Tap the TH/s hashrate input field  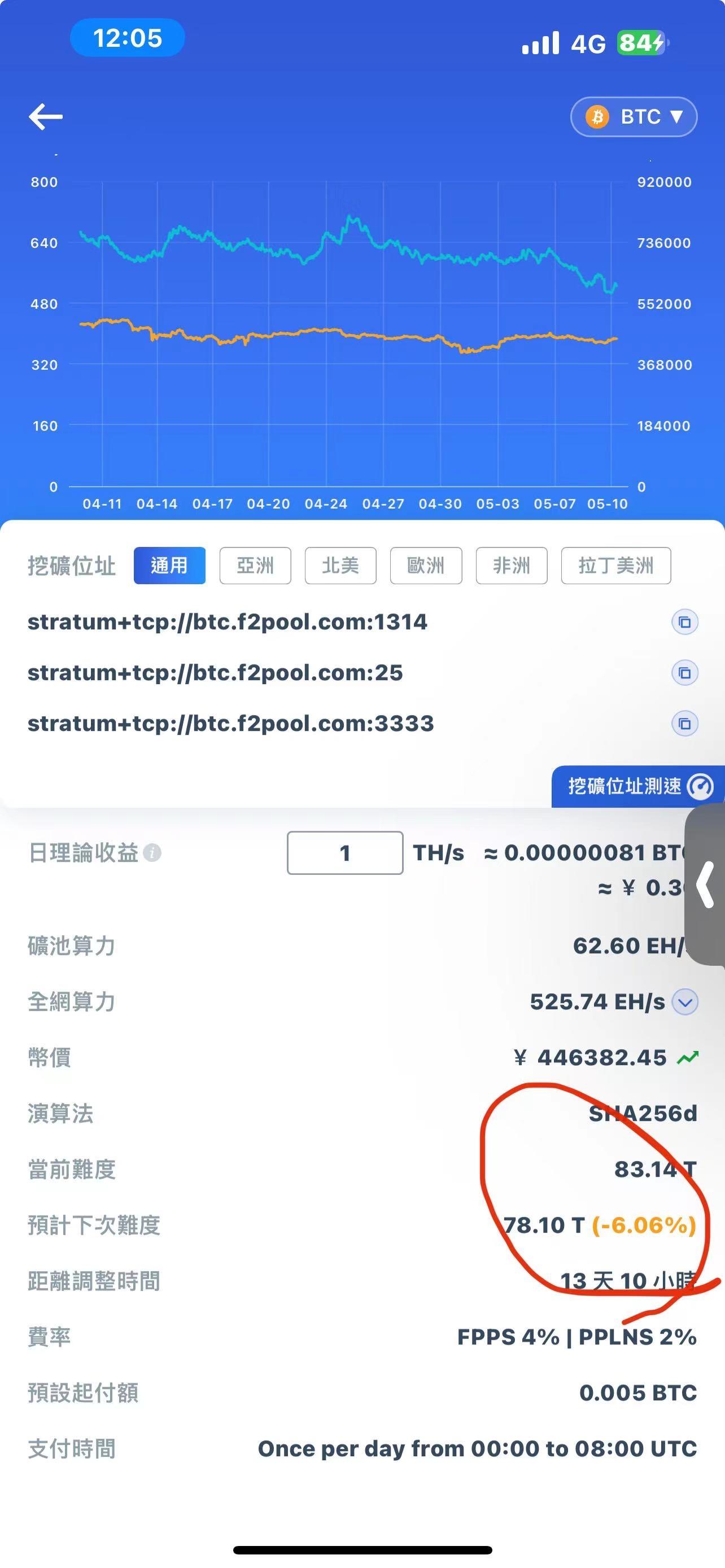pyautogui.click(x=344, y=853)
